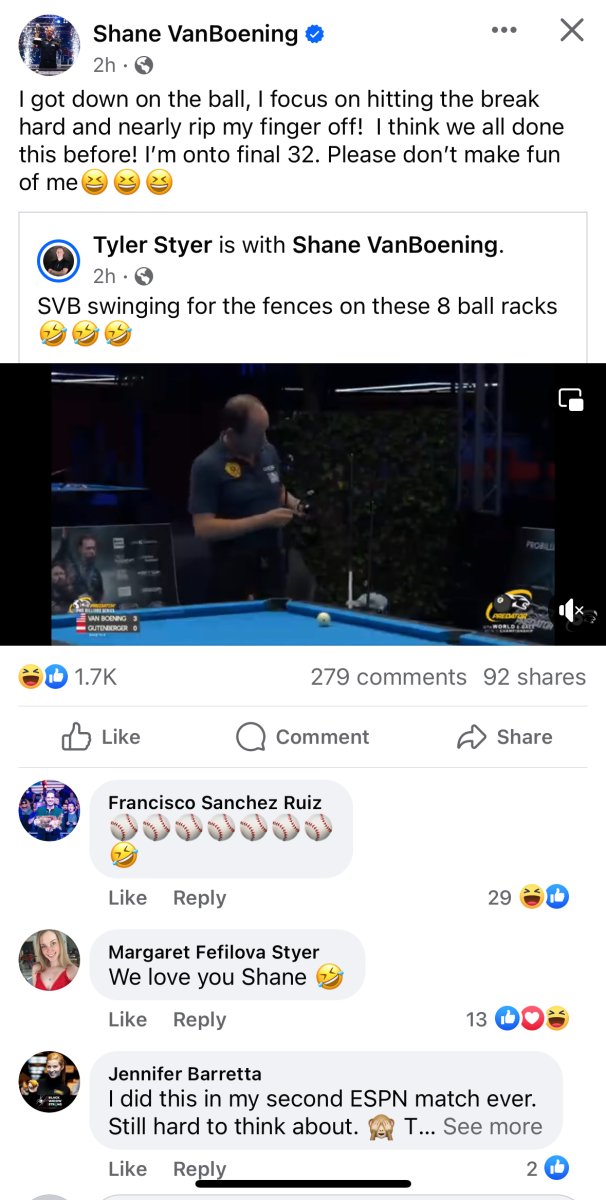Open Francisco Sanchez Ruiz's profile picture
Screen dimensions: 606x1200
click(x=49, y=811)
